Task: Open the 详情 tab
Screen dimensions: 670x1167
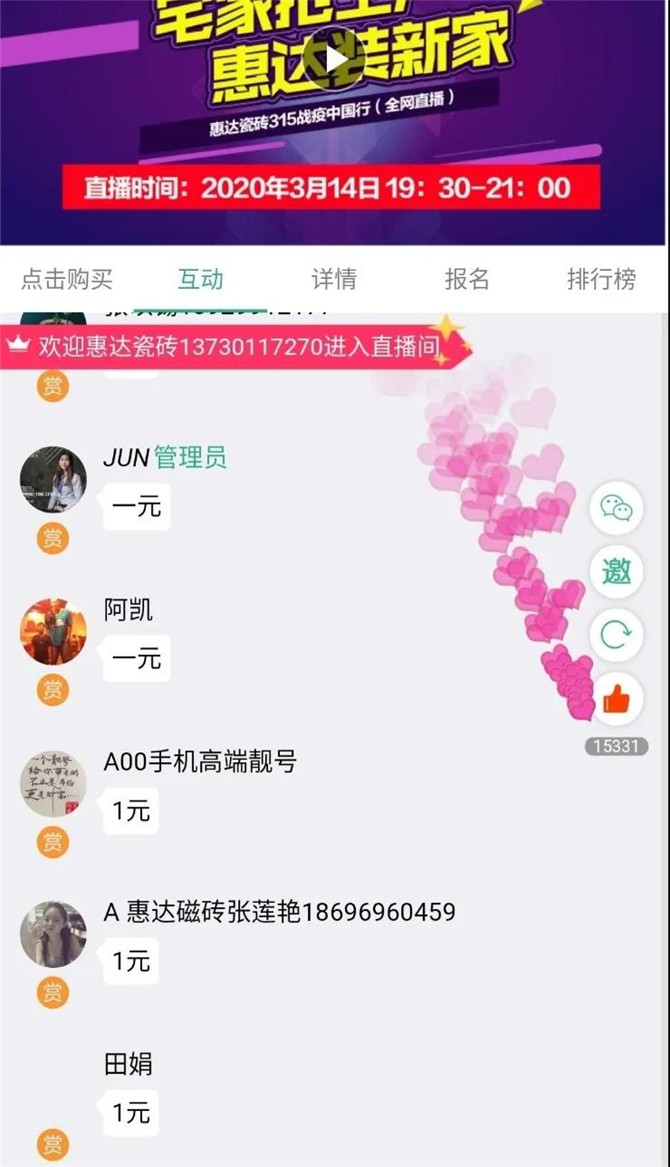Action: point(334,279)
